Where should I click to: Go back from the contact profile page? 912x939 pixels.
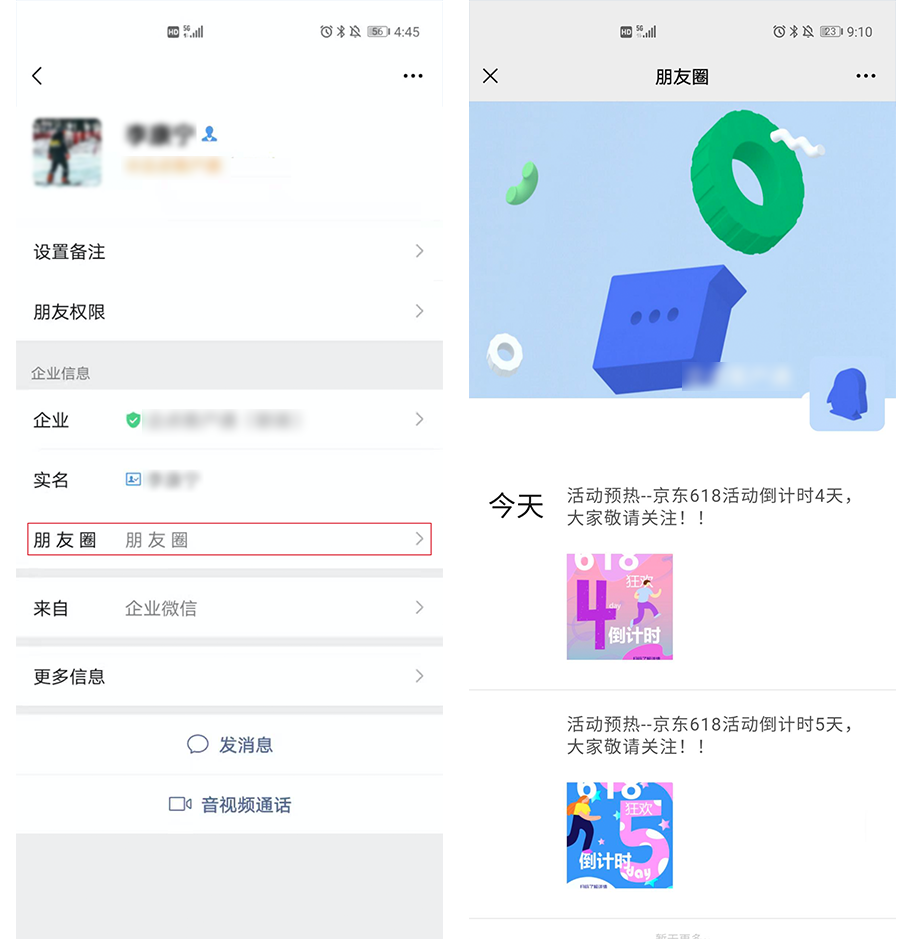point(38,76)
